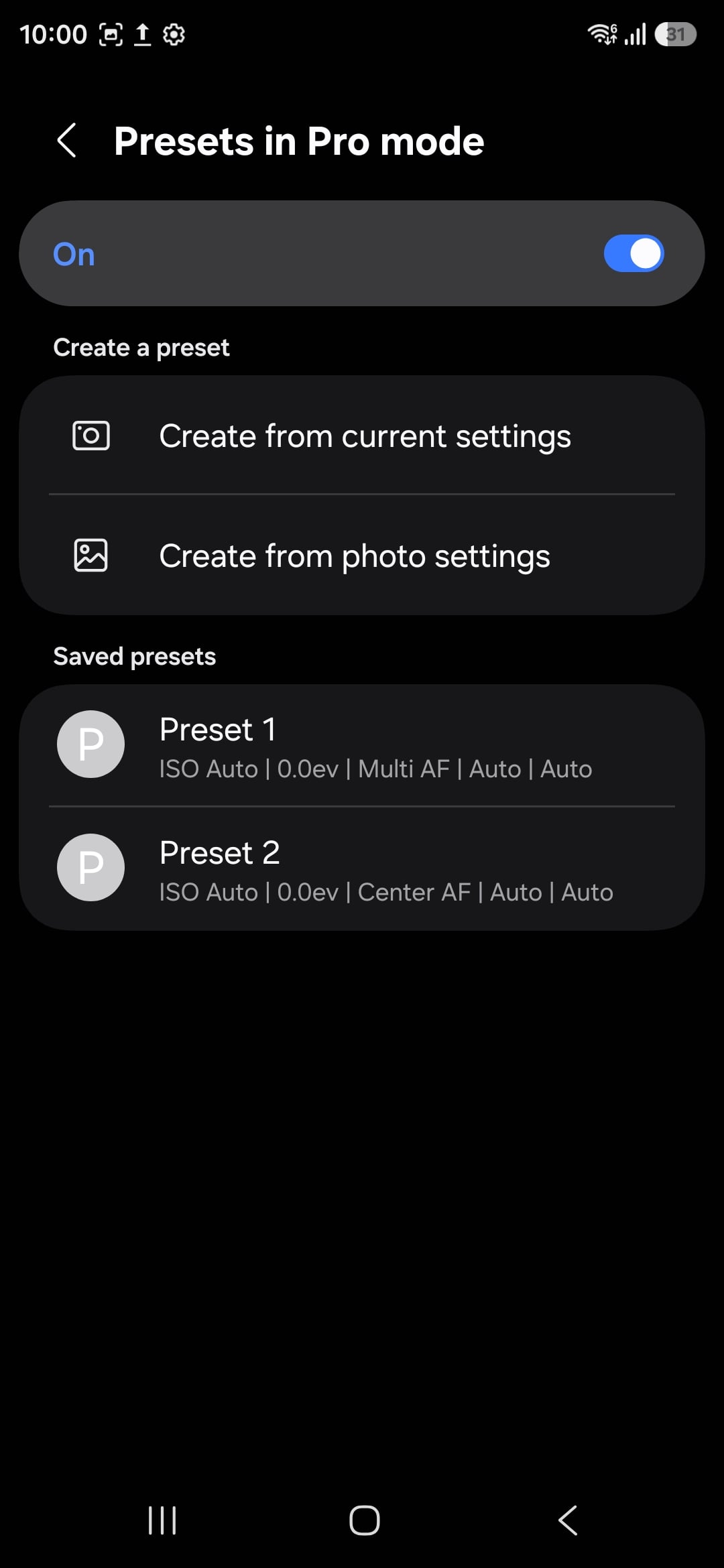The image size is (724, 1568).
Task: Tap the back arrow in the navigation bar
Action: (x=566, y=1520)
